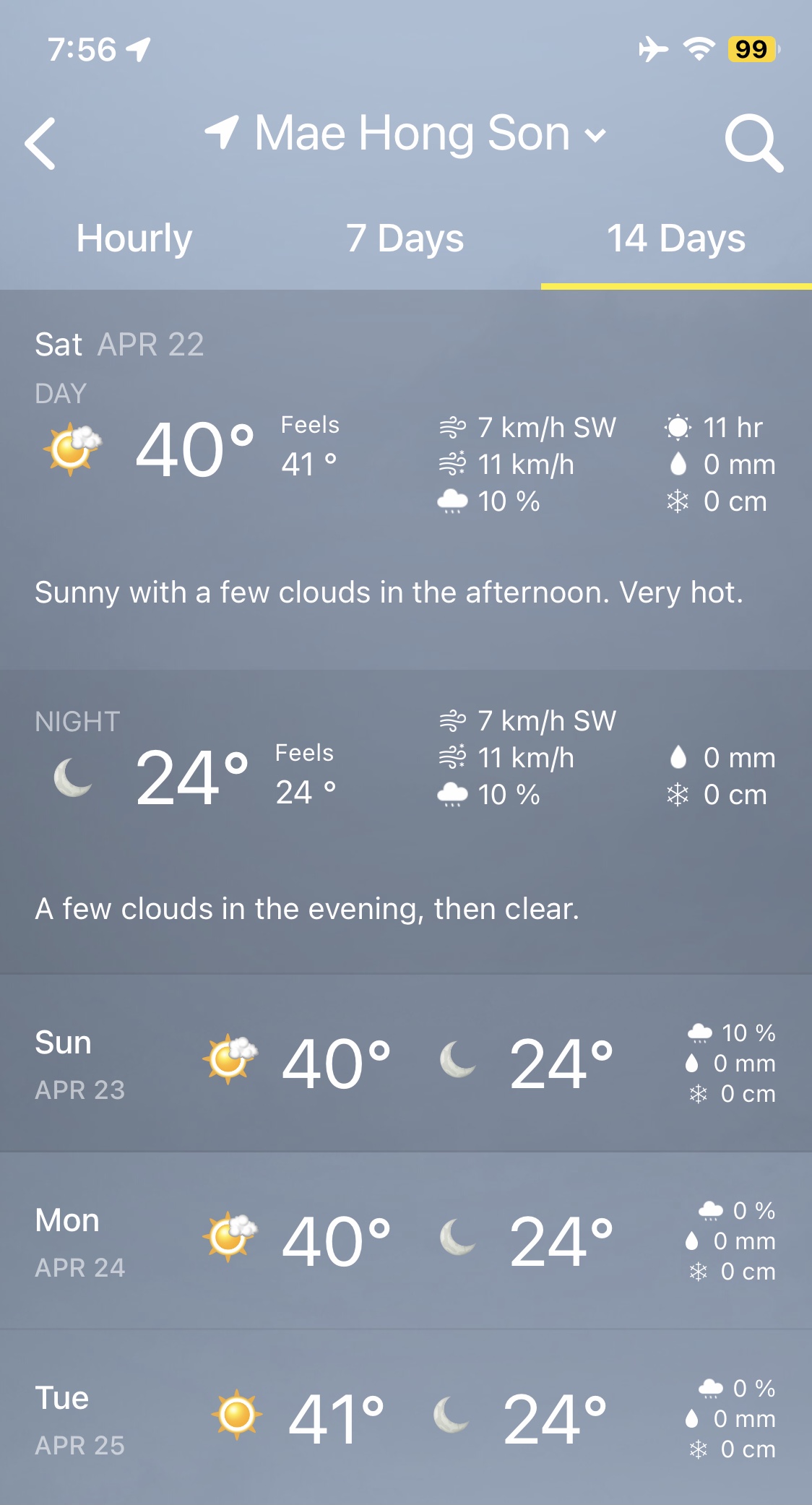Switch to the Hourly tab
The image size is (812, 1505).
(134, 239)
